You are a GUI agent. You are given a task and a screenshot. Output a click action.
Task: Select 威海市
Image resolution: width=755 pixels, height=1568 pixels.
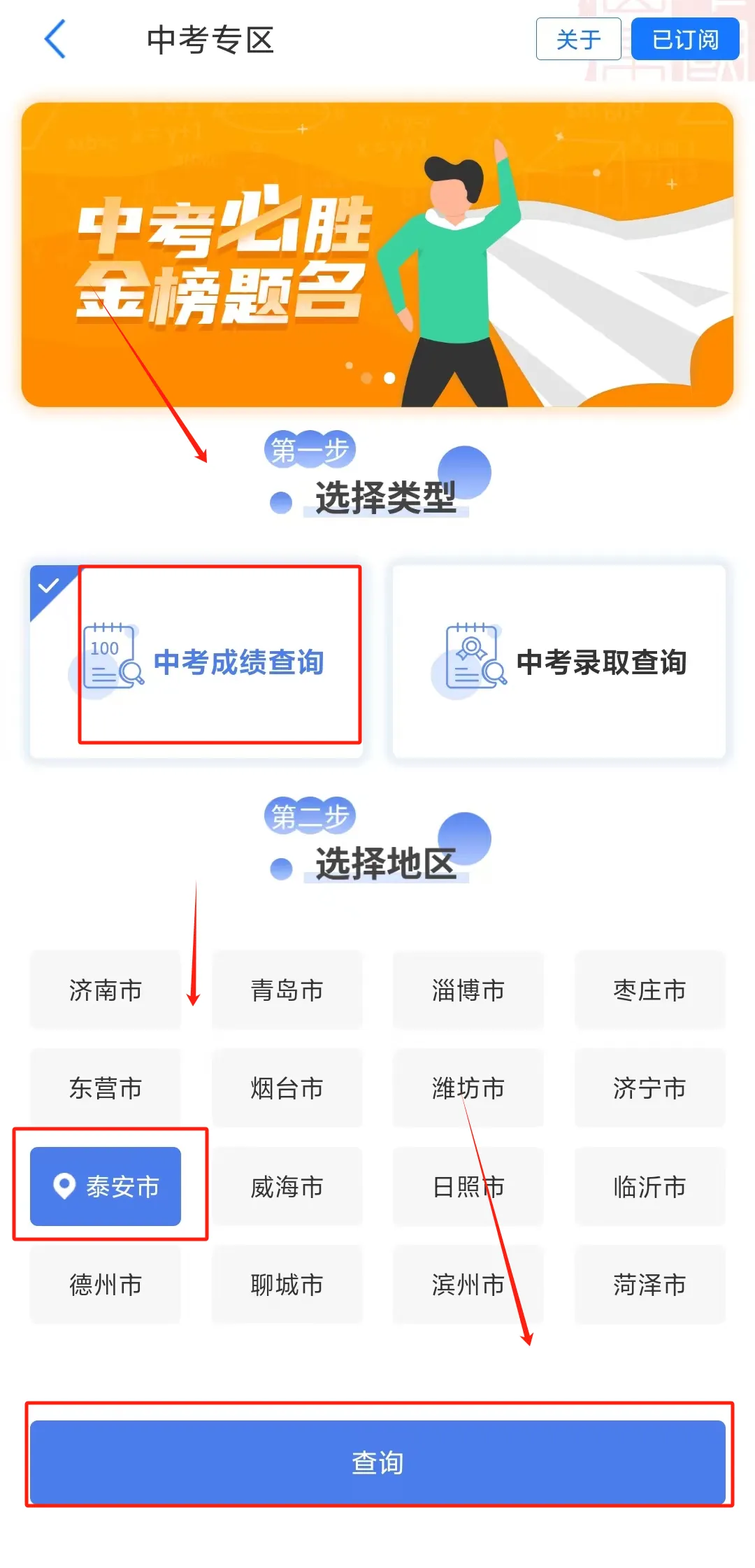click(x=287, y=1186)
